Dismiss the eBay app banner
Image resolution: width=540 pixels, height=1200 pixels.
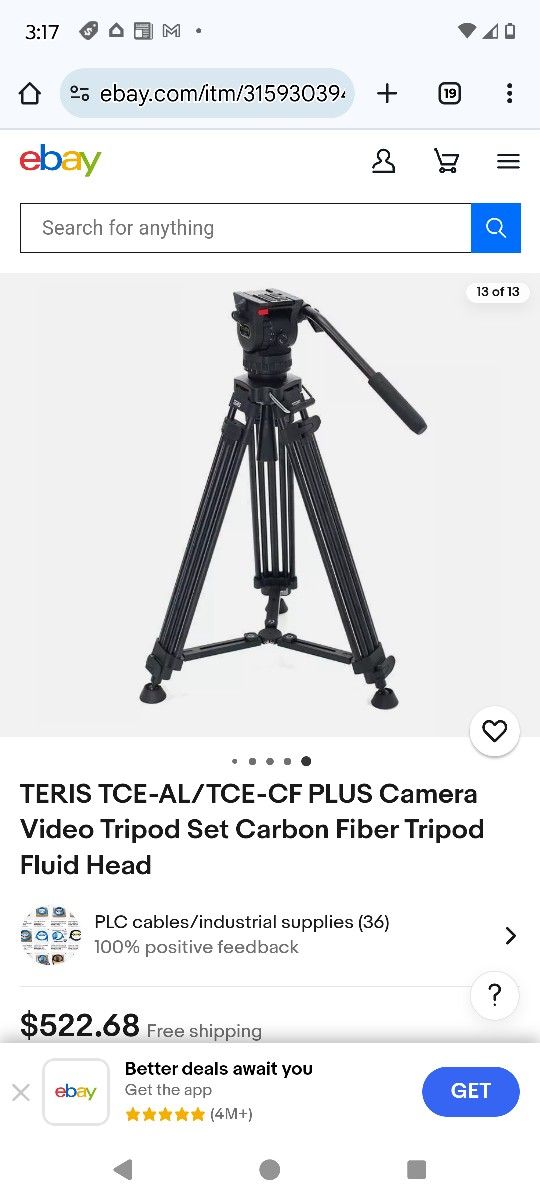(x=21, y=1093)
